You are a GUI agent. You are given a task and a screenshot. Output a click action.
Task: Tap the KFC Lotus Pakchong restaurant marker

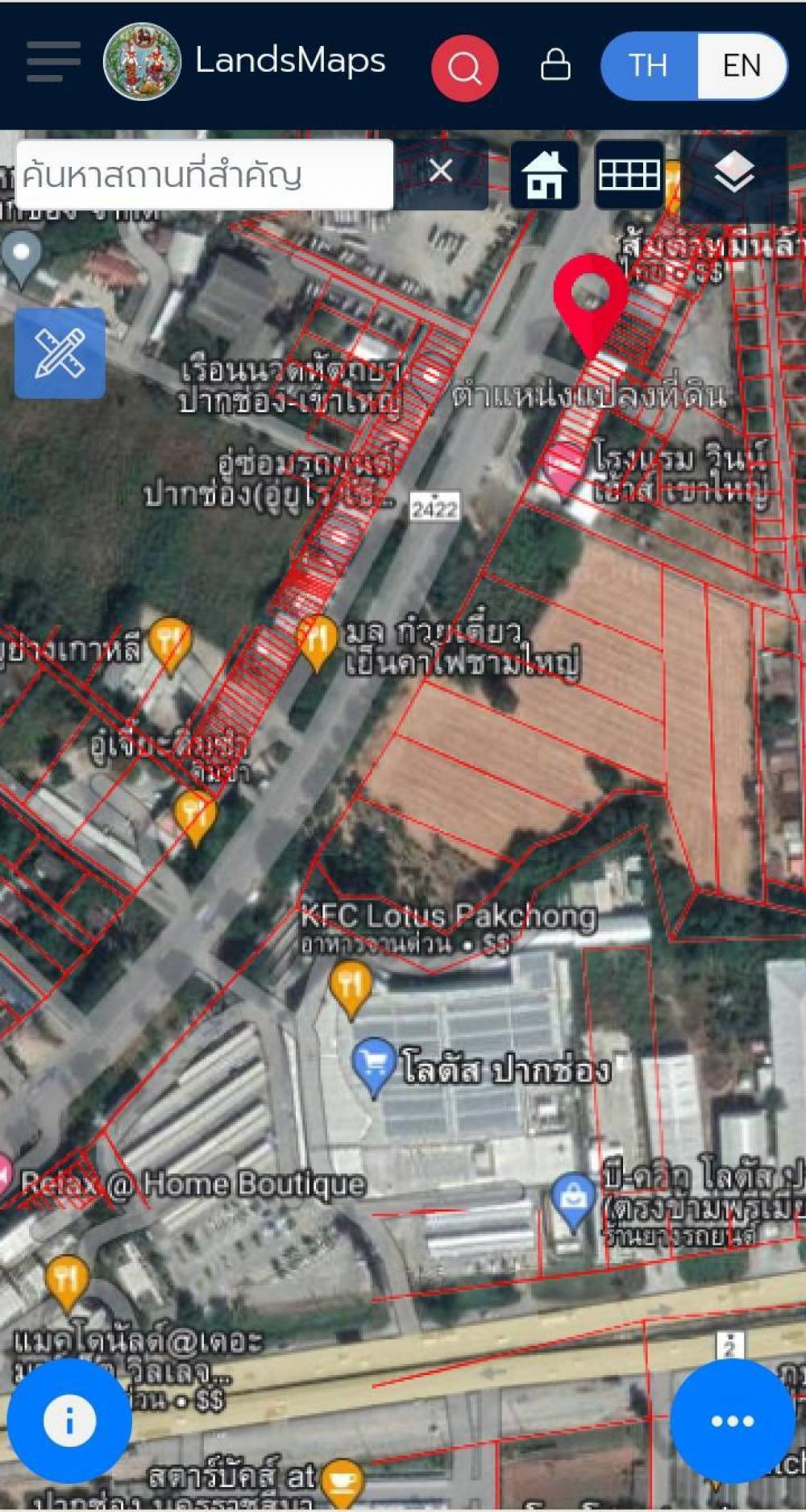tap(351, 988)
